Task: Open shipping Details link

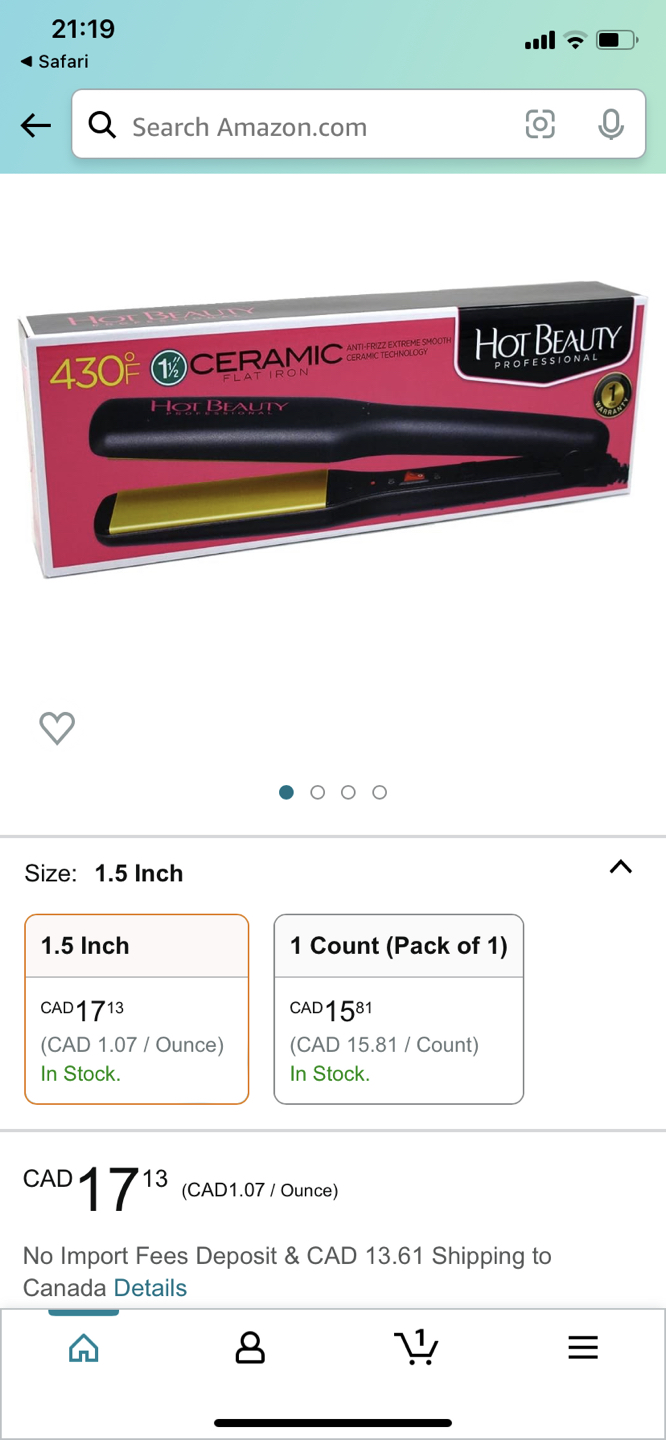Action: 150,1288
